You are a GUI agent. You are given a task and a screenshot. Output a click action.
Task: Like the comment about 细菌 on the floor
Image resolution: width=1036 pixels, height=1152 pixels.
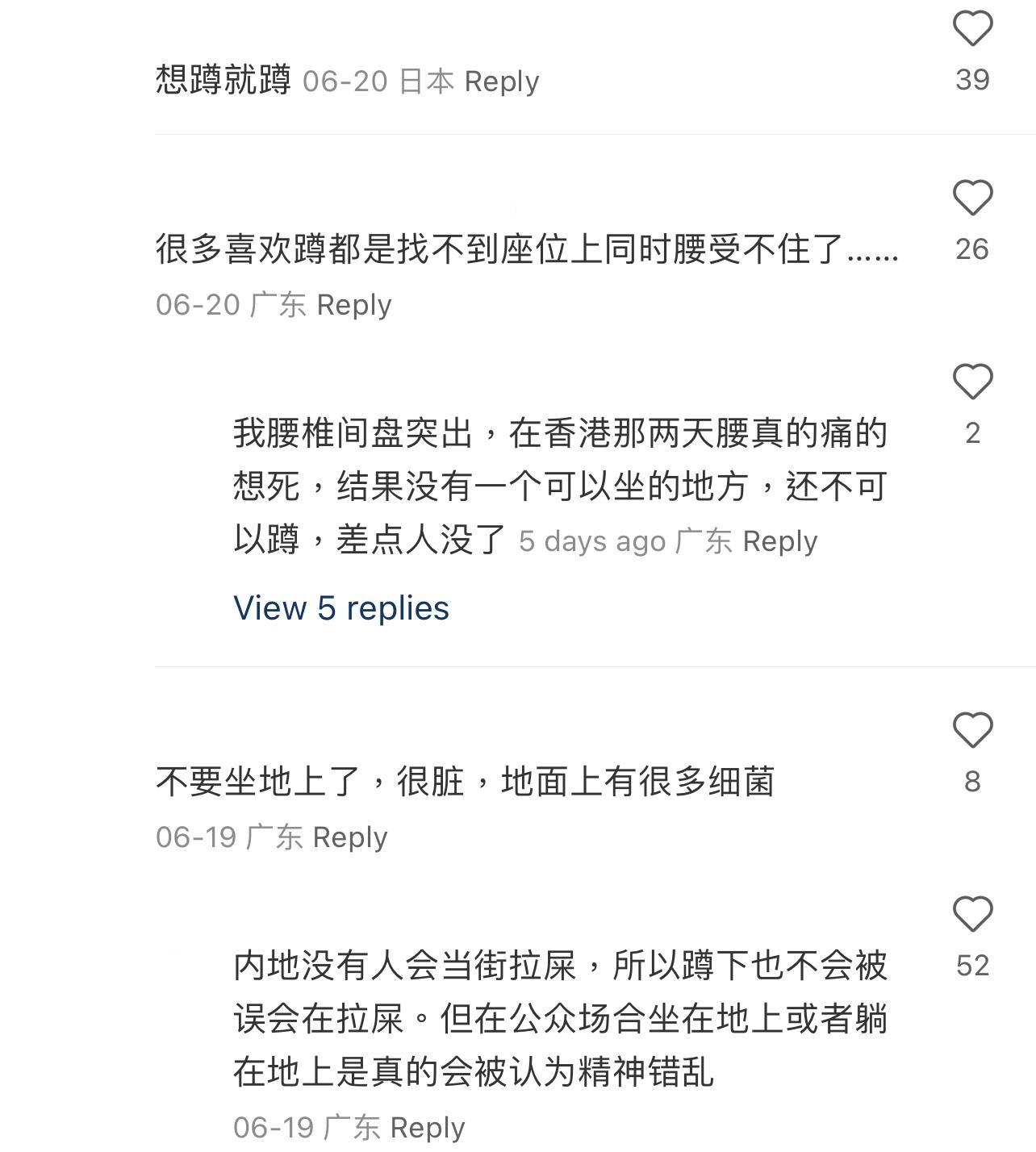click(x=972, y=731)
